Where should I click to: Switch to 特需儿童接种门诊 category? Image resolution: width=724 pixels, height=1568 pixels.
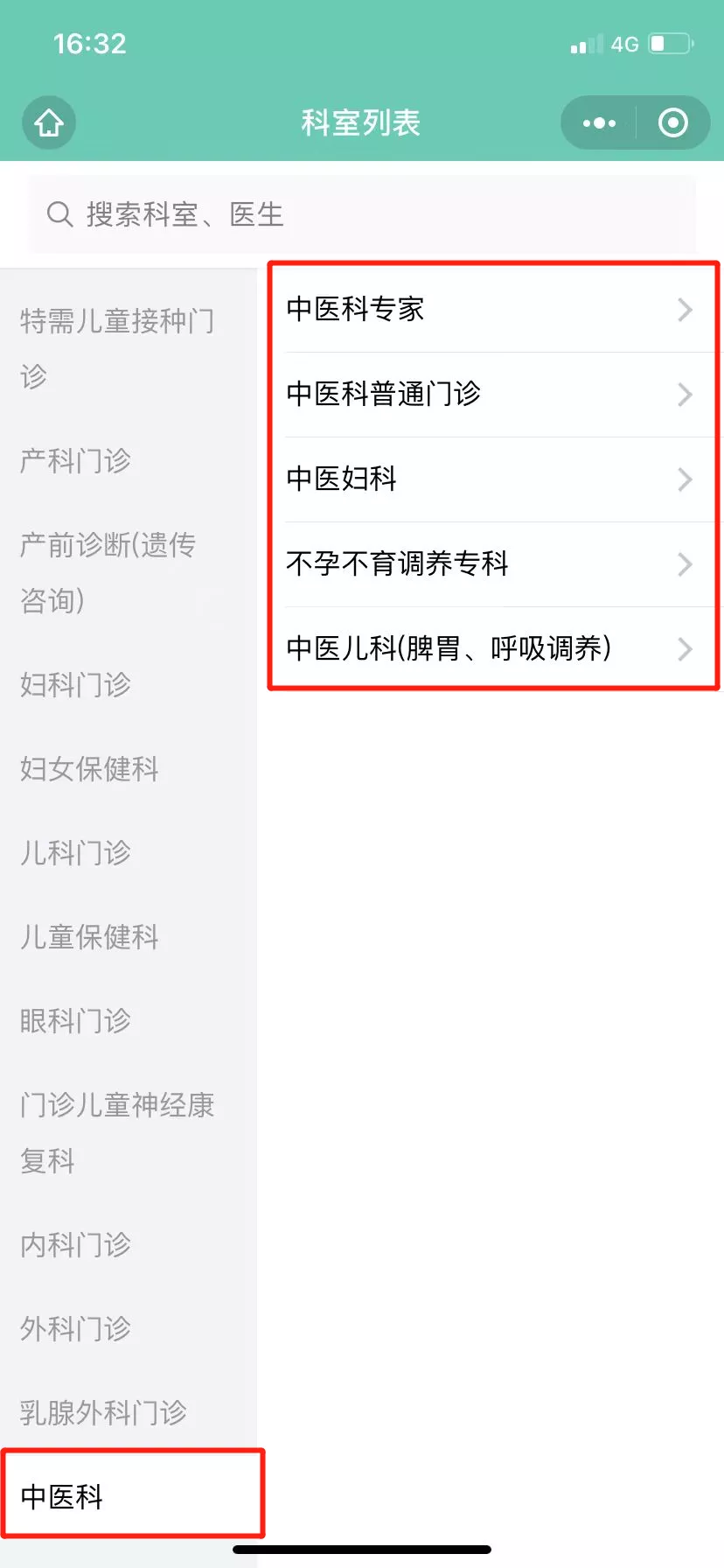(x=117, y=348)
